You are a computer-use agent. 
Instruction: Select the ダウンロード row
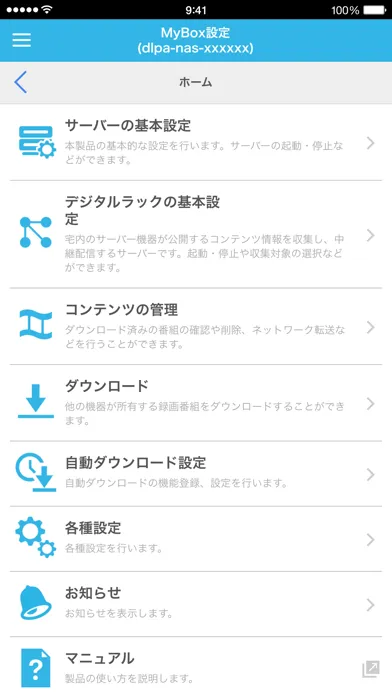point(196,403)
